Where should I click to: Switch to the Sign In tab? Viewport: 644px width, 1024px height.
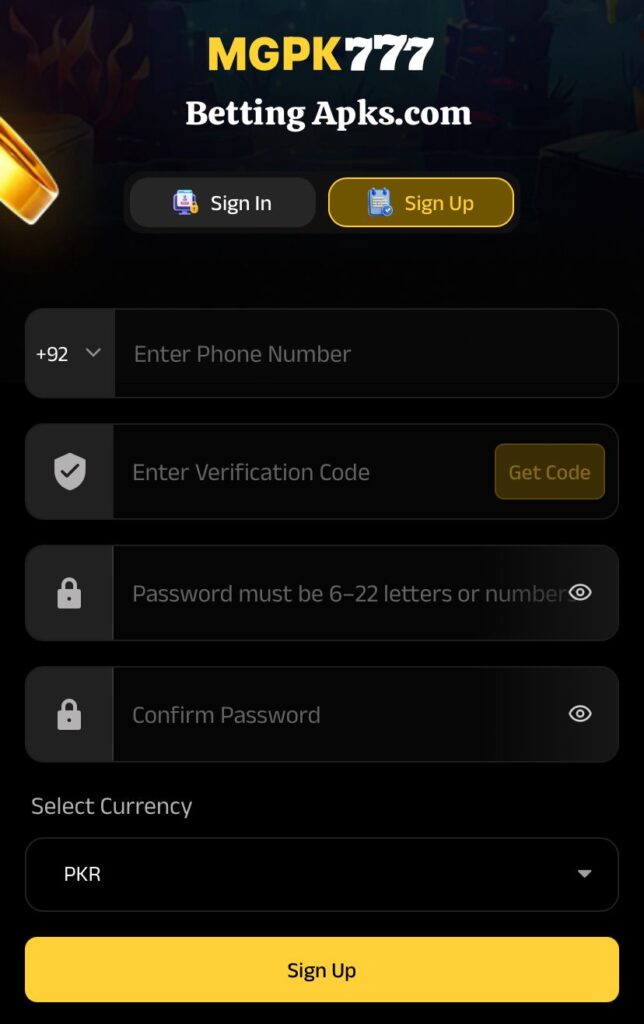pos(223,203)
